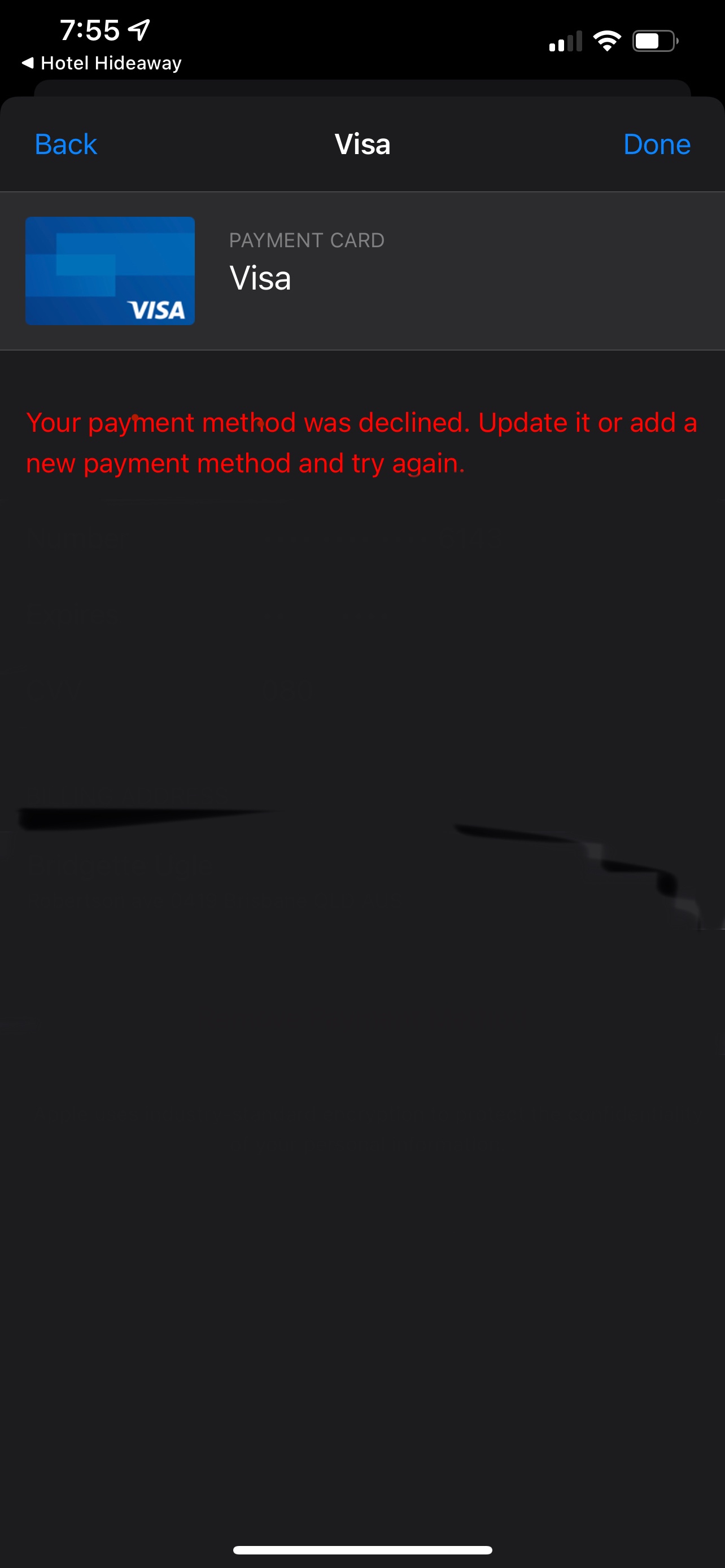
Task: Tap Back to return to previous screen
Action: tap(65, 144)
